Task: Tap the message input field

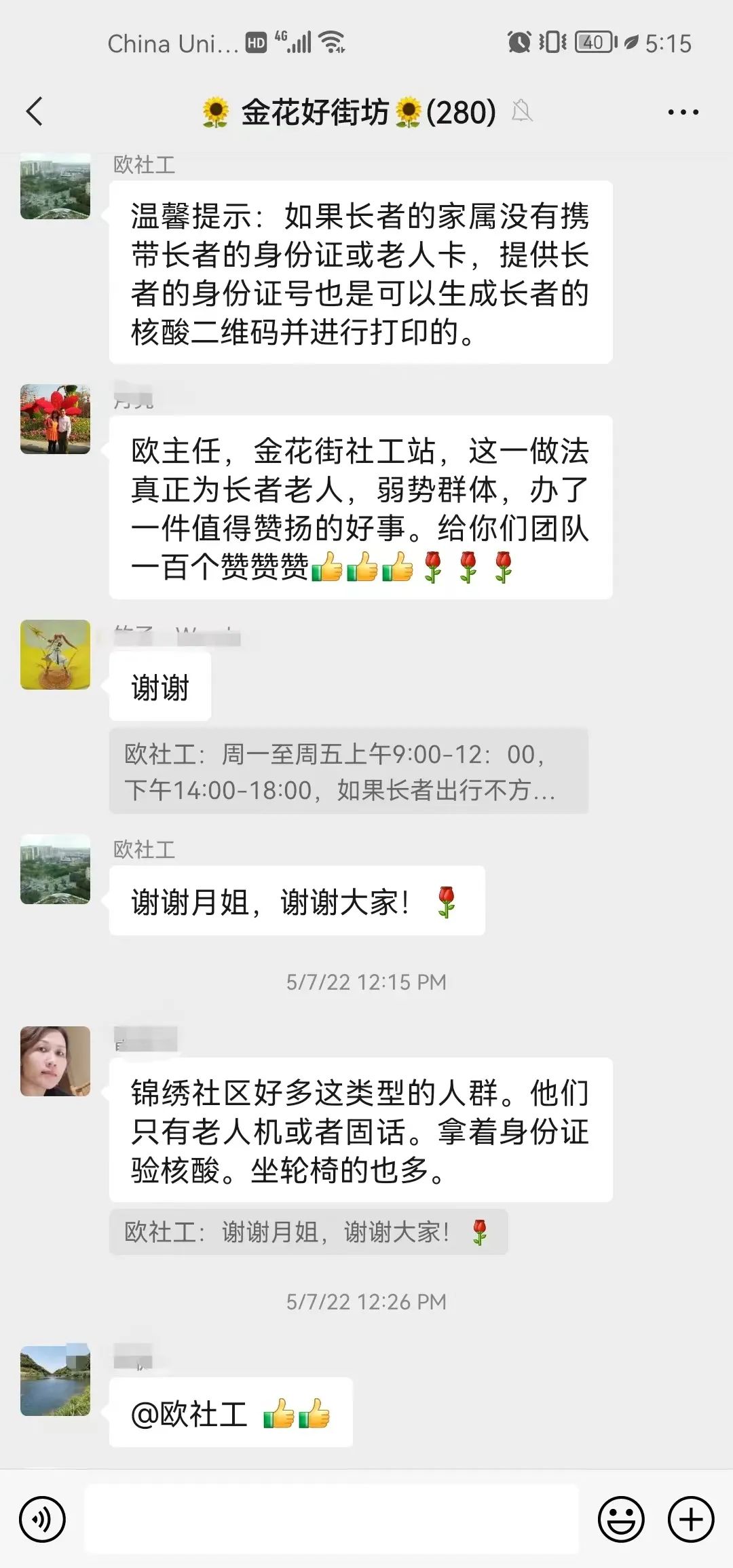Action: (x=331, y=1519)
